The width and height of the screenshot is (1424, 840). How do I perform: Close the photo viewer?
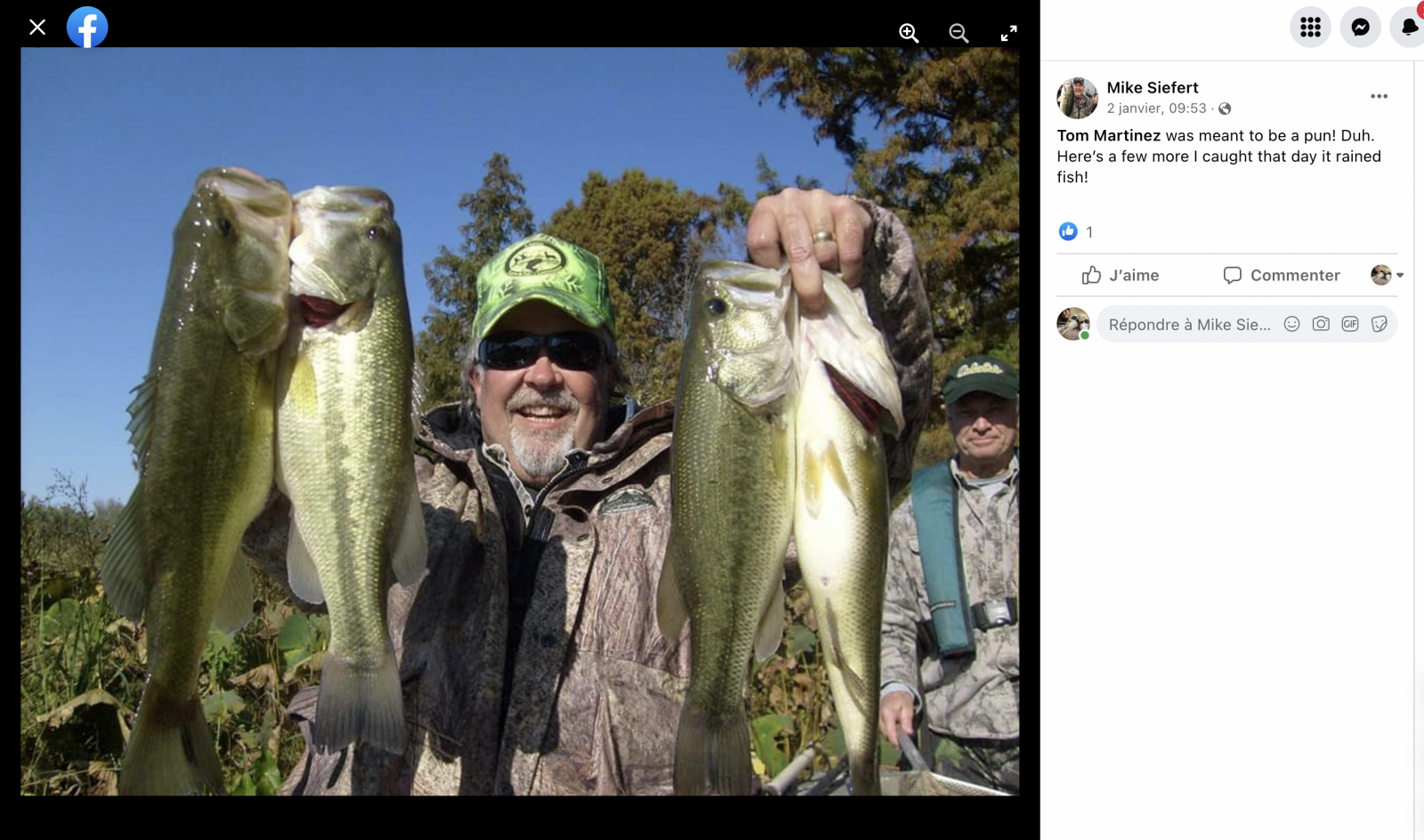click(x=37, y=28)
